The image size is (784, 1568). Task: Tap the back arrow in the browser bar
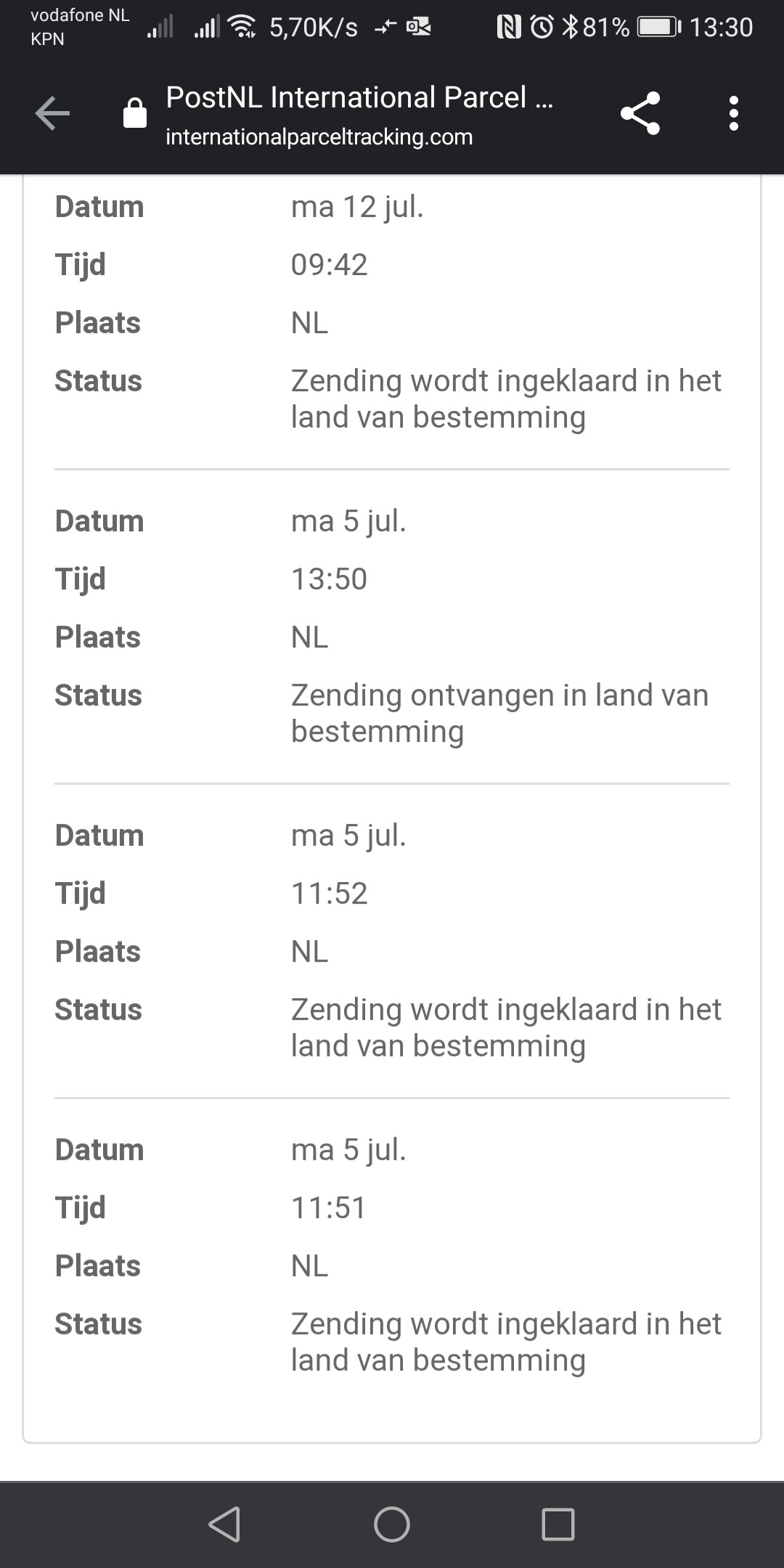(52, 114)
